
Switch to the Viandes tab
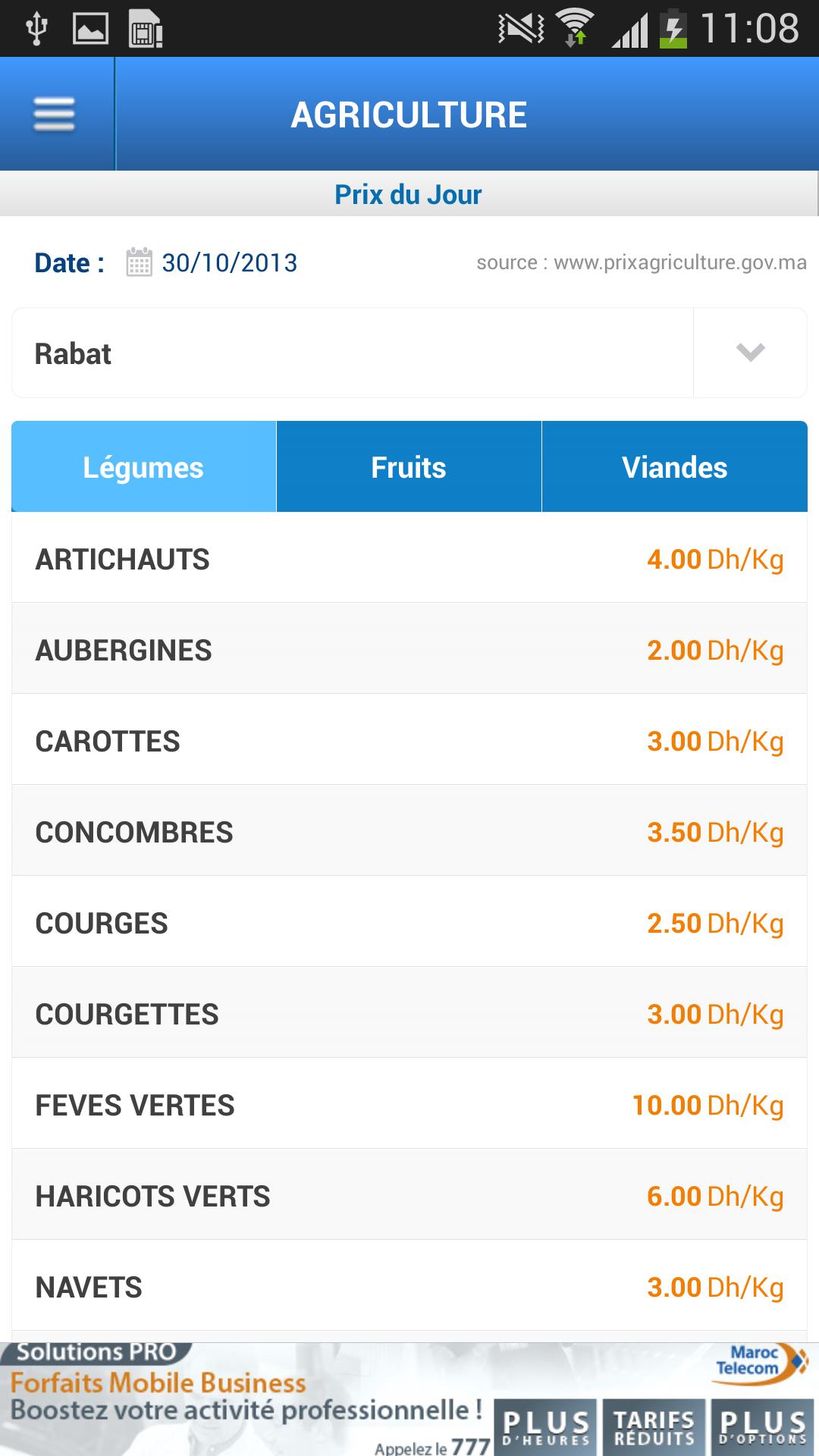[674, 467]
